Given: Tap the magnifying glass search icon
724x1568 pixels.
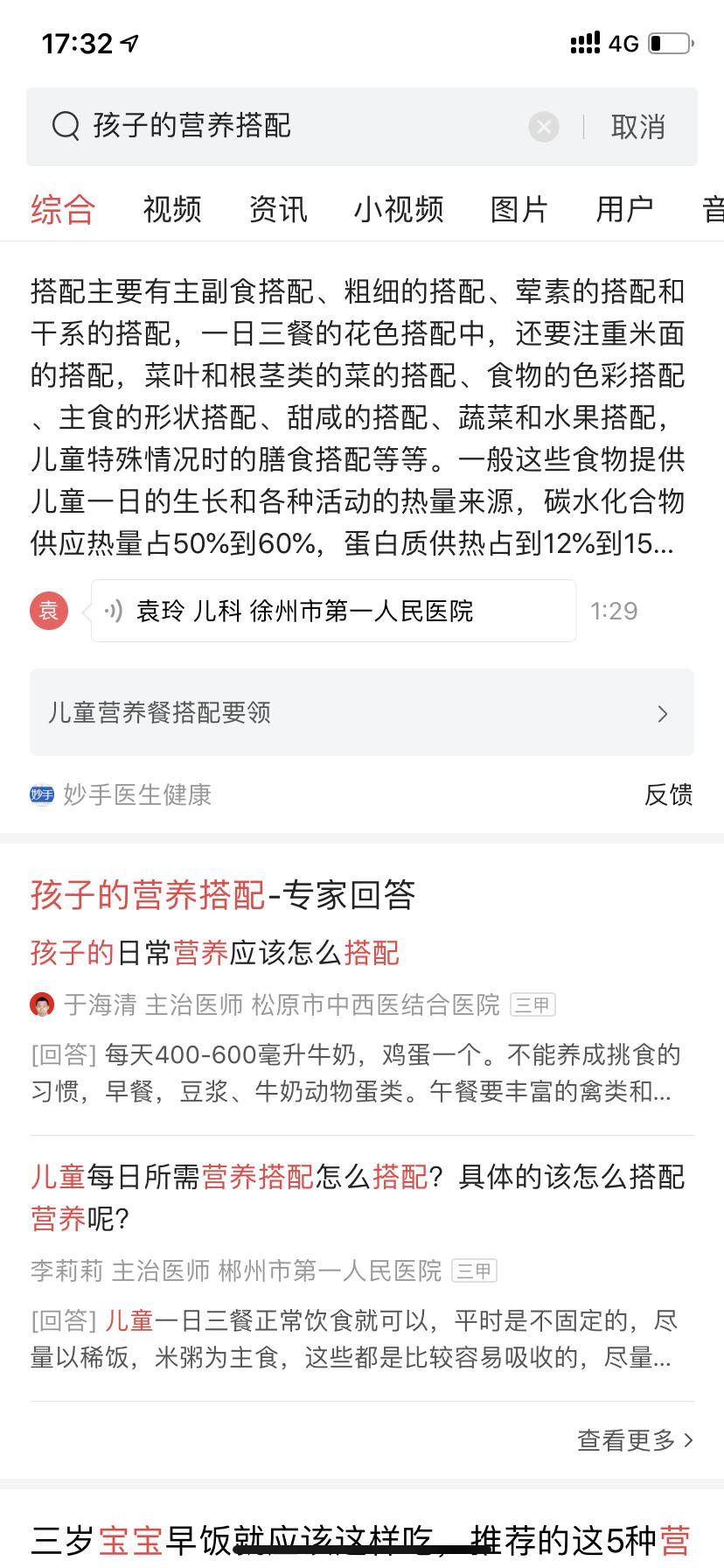Looking at the screenshot, I should click(x=66, y=127).
